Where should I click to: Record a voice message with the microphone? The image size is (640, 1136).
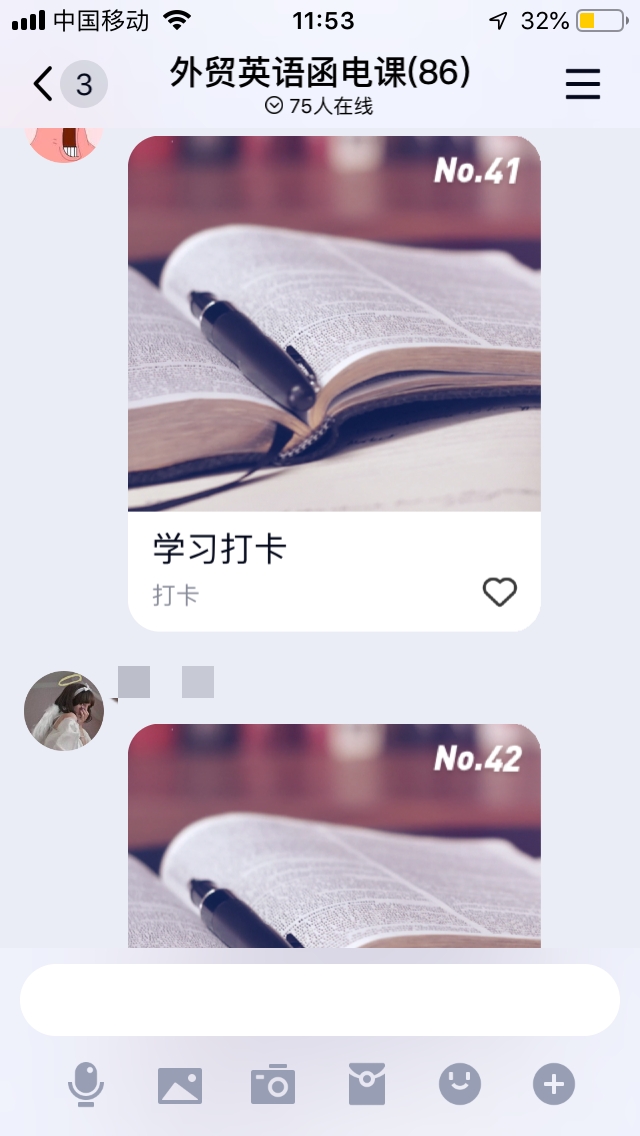pyautogui.click(x=86, y=1084)
